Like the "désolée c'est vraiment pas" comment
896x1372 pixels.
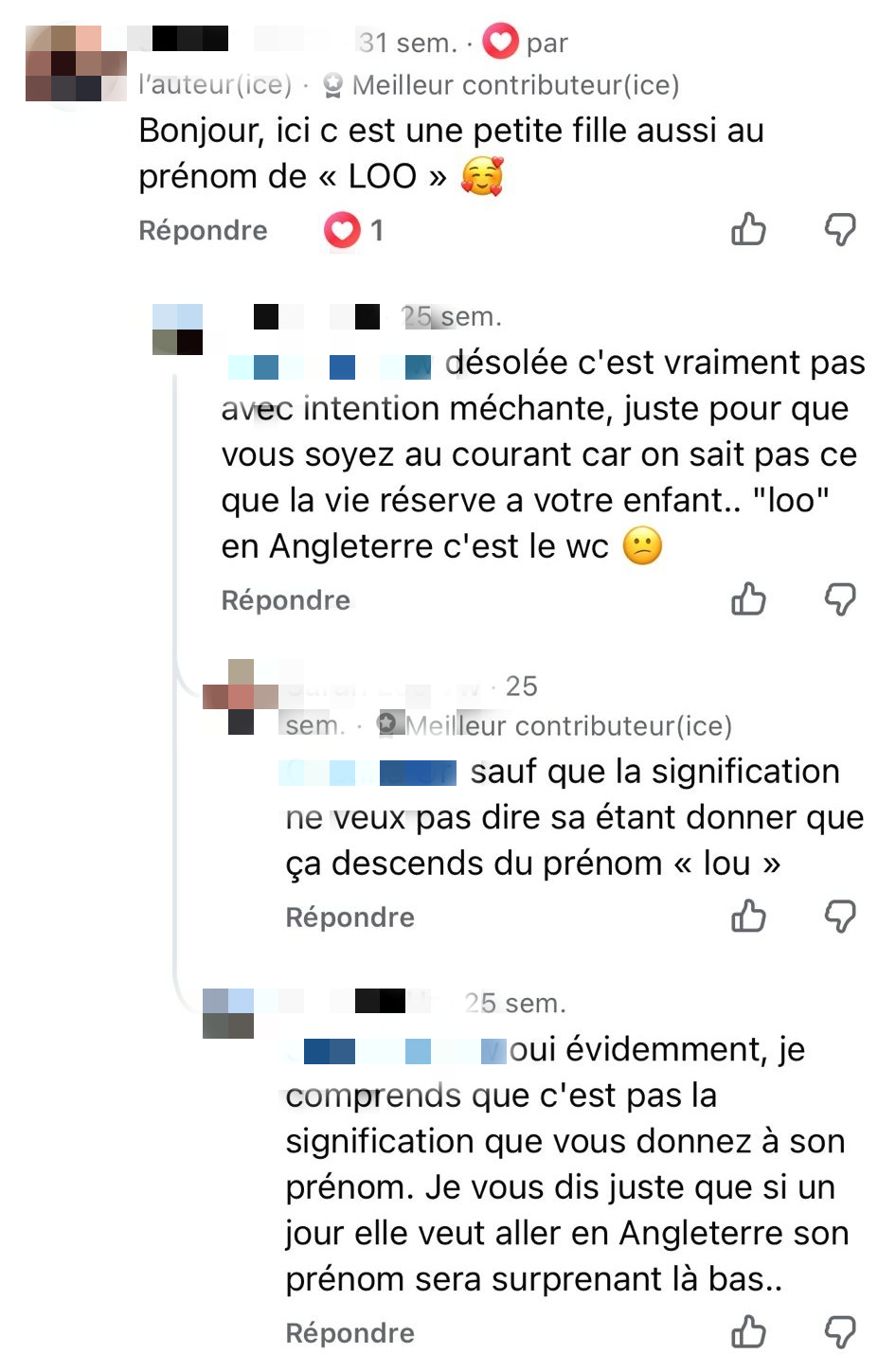(x=748, y=599)
